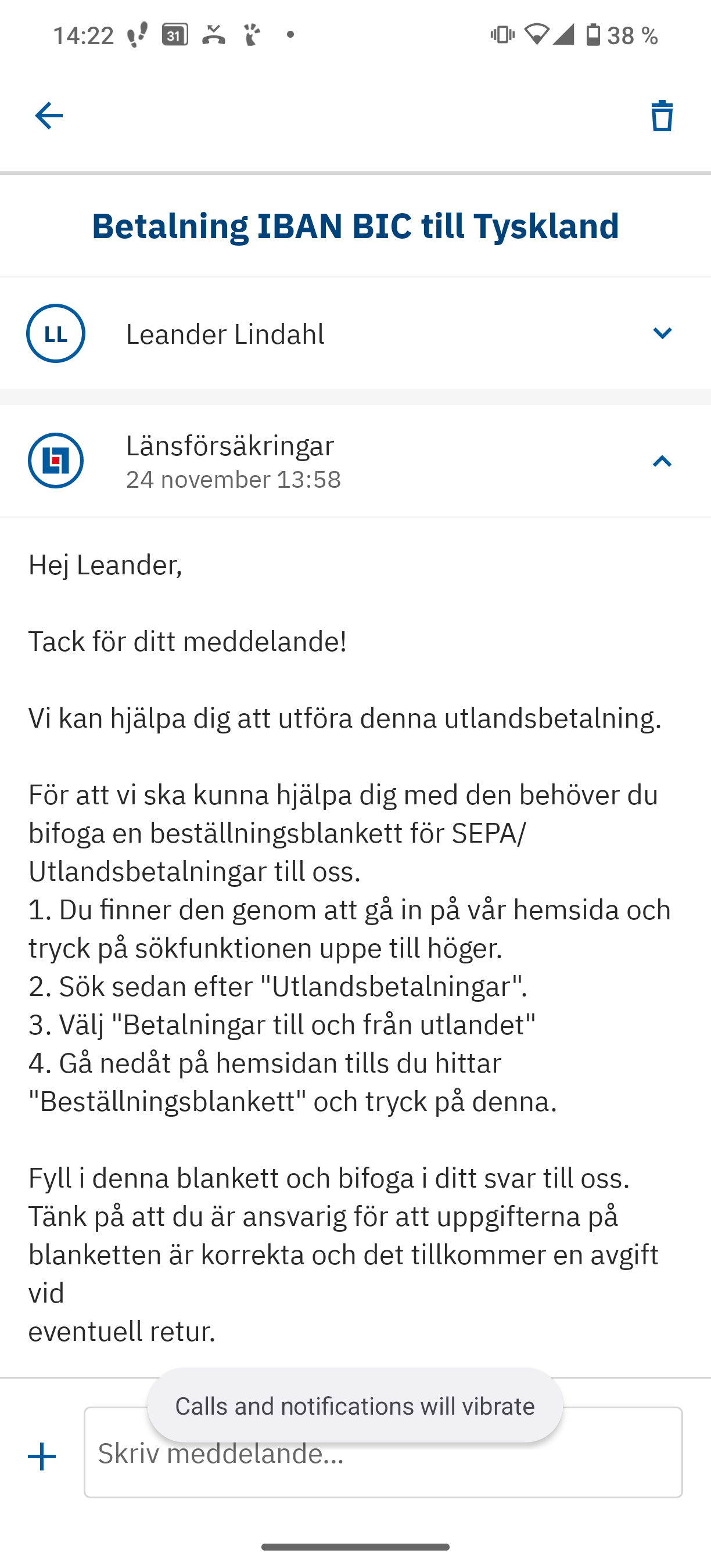This screenshot has width=711, height=1568.
Task: Expand Leander Lindahl's message
Action: point(662,333)
